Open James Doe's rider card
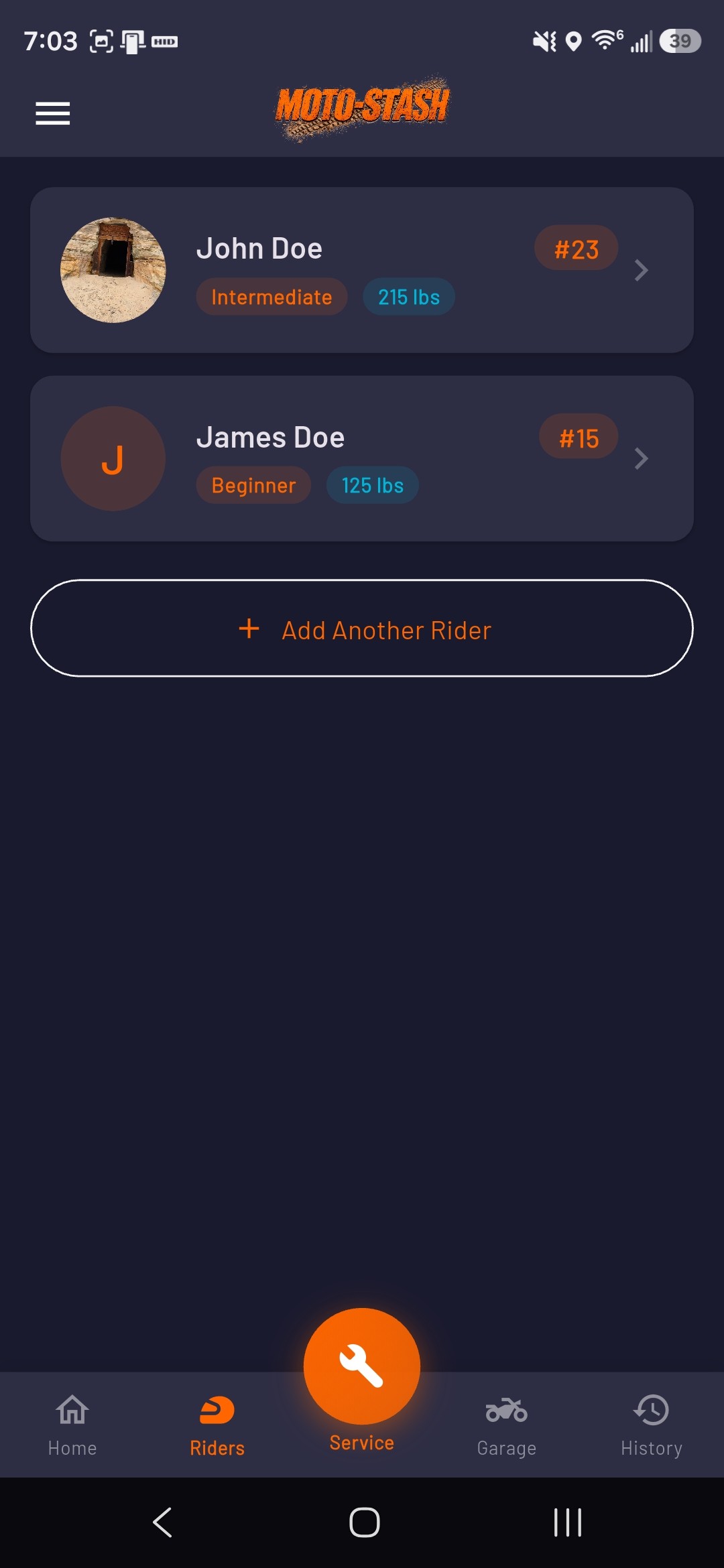 [361, 458]
